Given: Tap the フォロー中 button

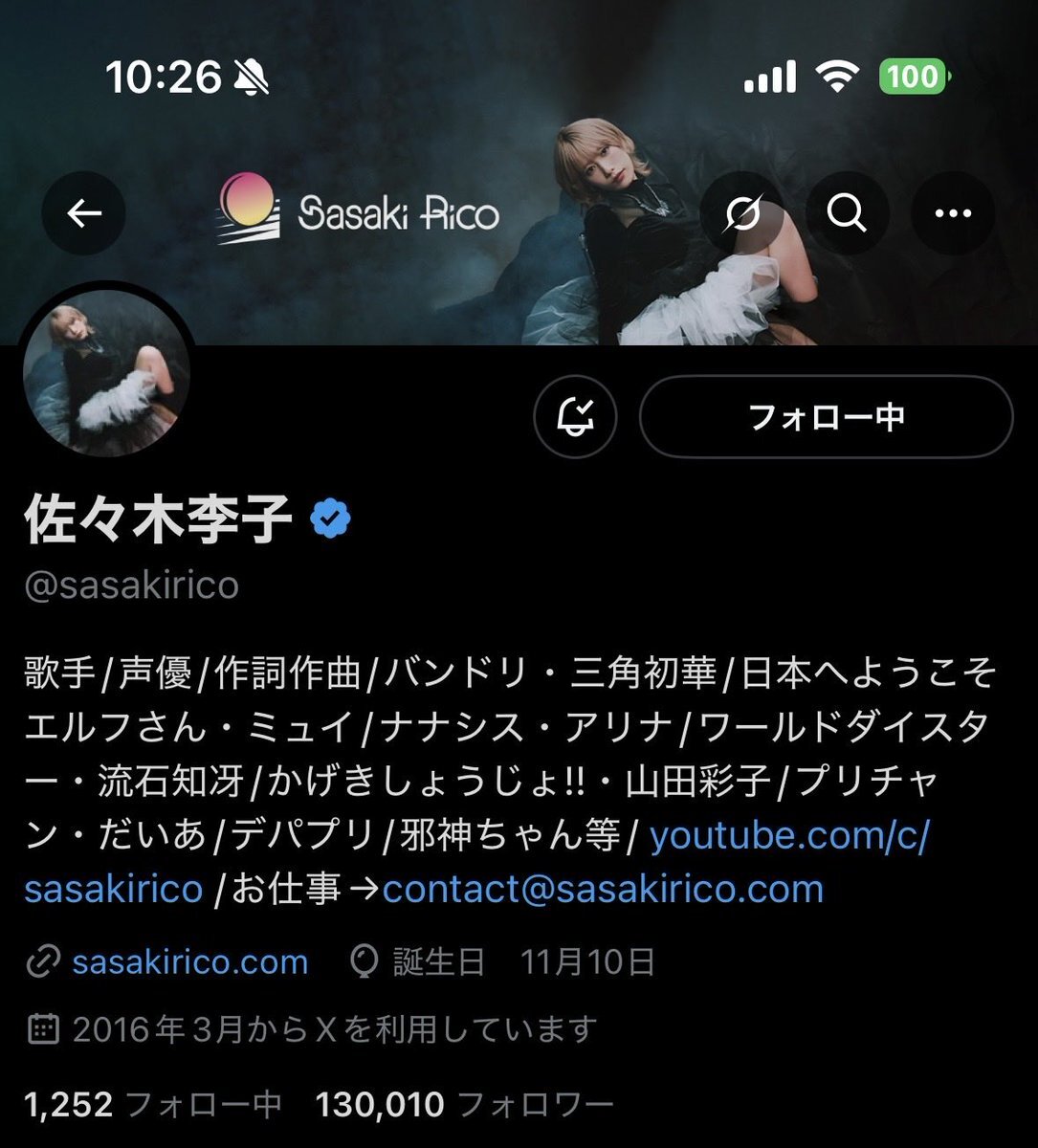Looking at the screenshot, I should pyautogui.click(x=826, y=417).
